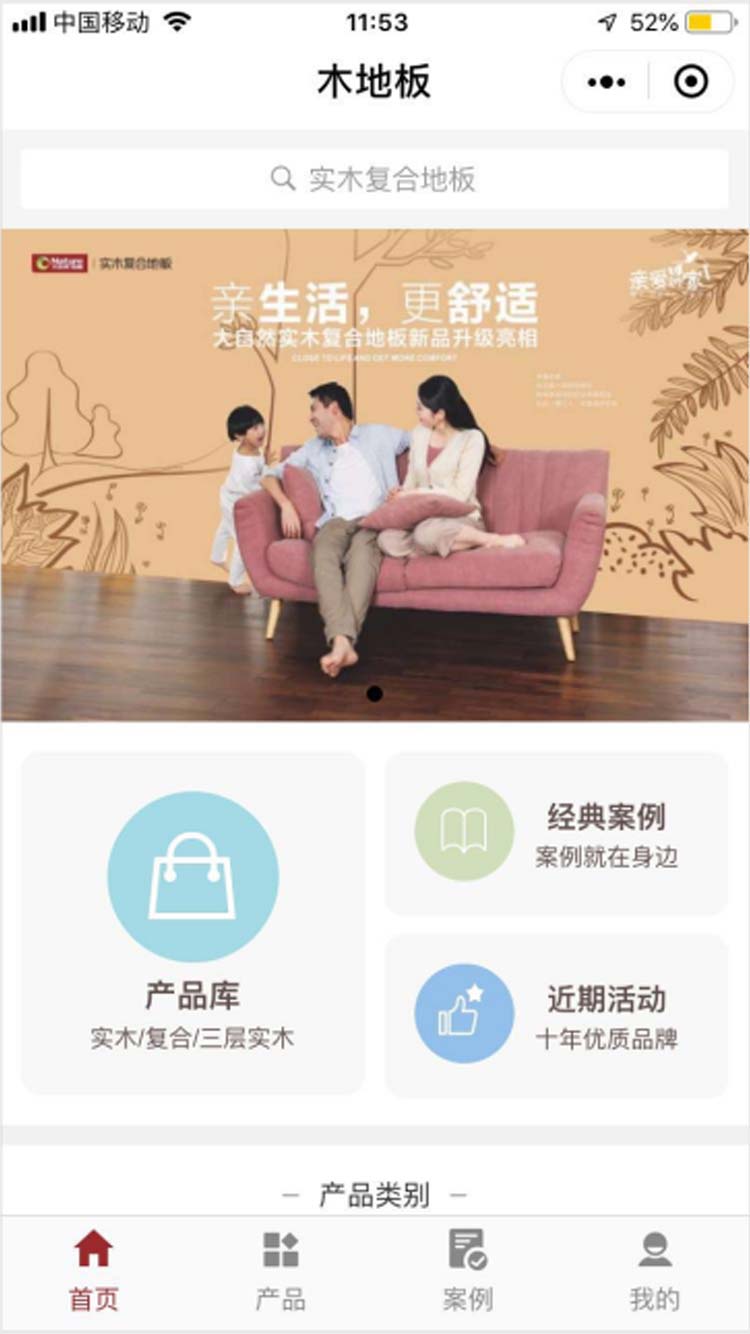750x1334 pixels.
Task: Open the mini program more-options menu
Action: [x=607, y=82]
